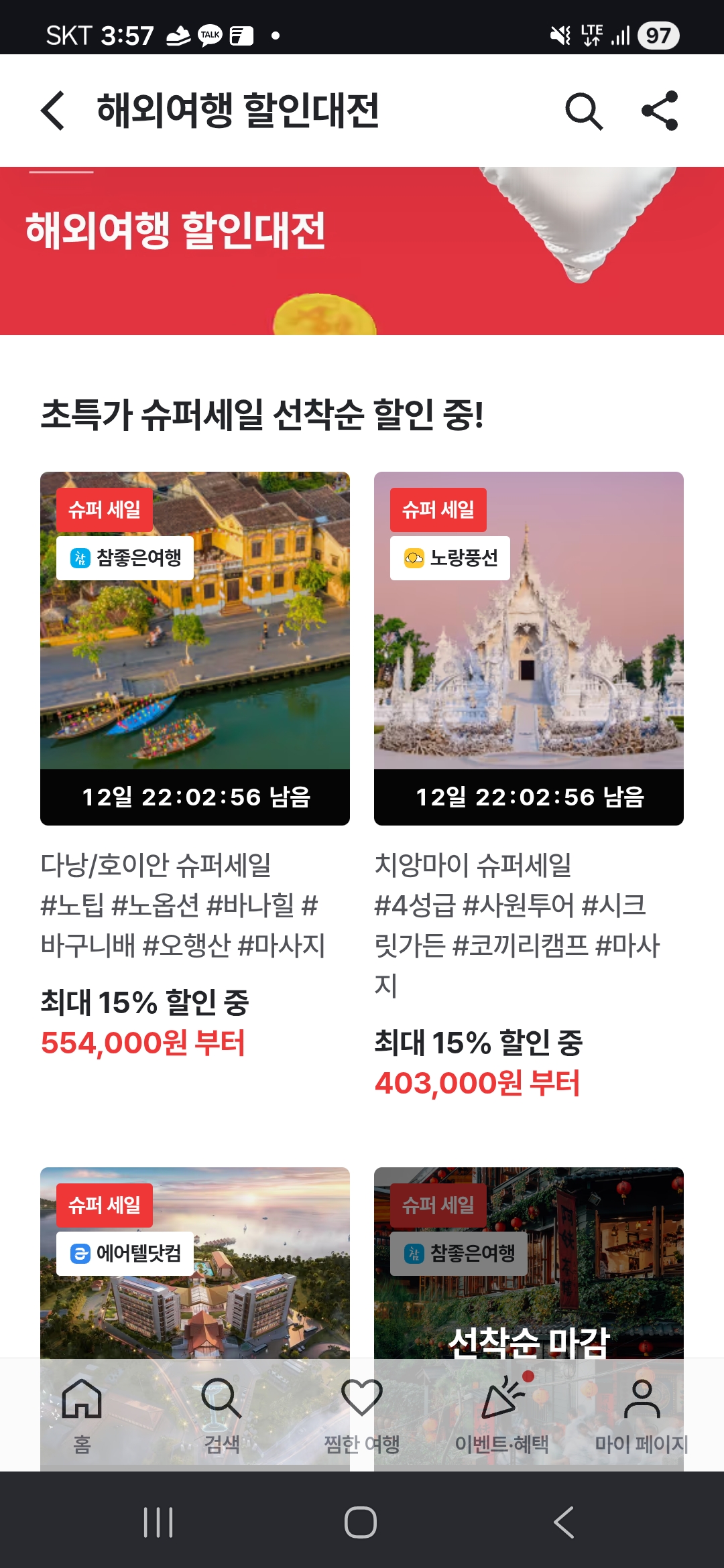
Task: Tap the system recent apps button
Action: [158, 1522]
